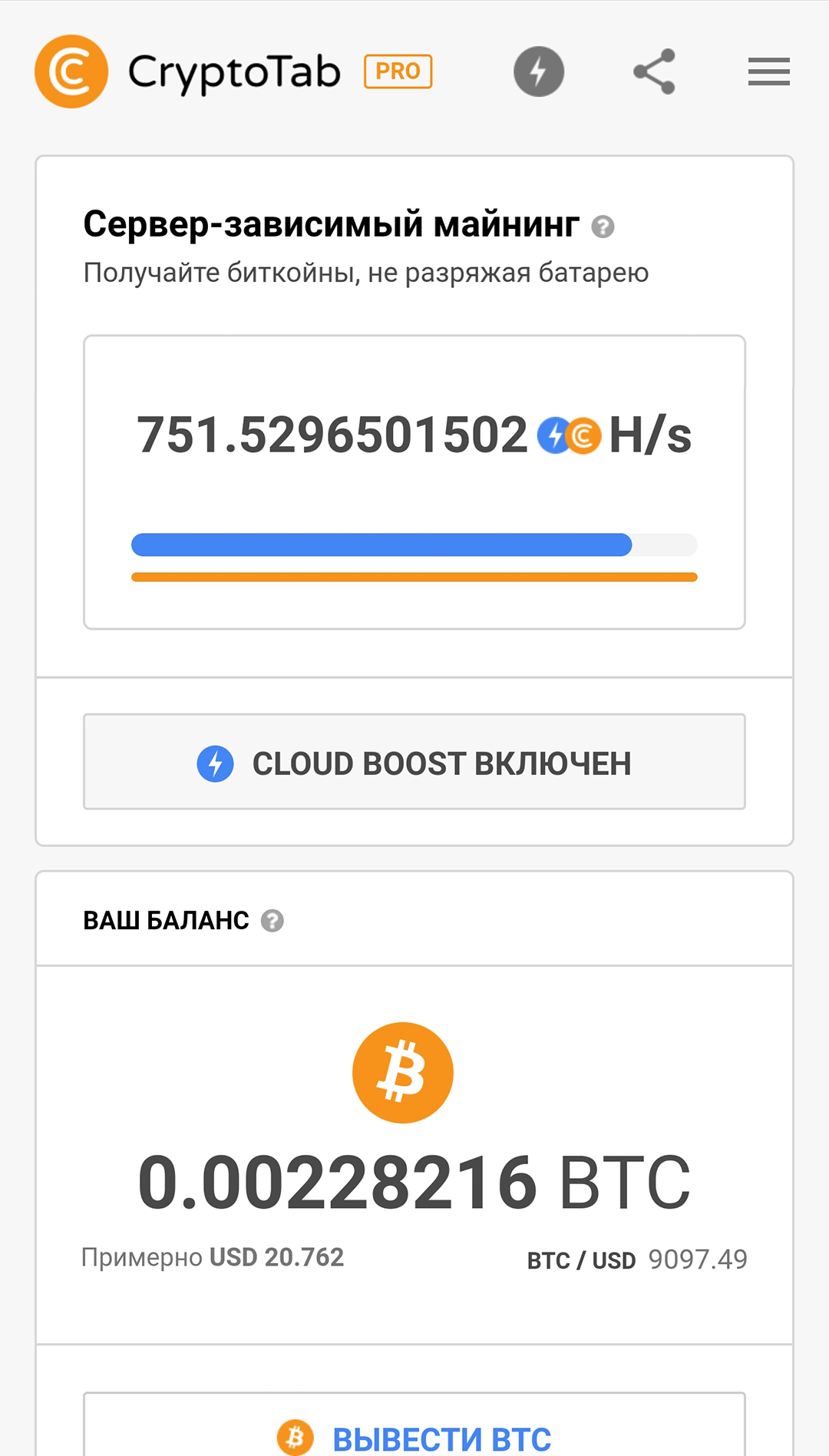This screenshot has height=1456, width=829.
Task: Open help icon next to ВАШ БАЛАНС
Action: (x=272, y=920)
